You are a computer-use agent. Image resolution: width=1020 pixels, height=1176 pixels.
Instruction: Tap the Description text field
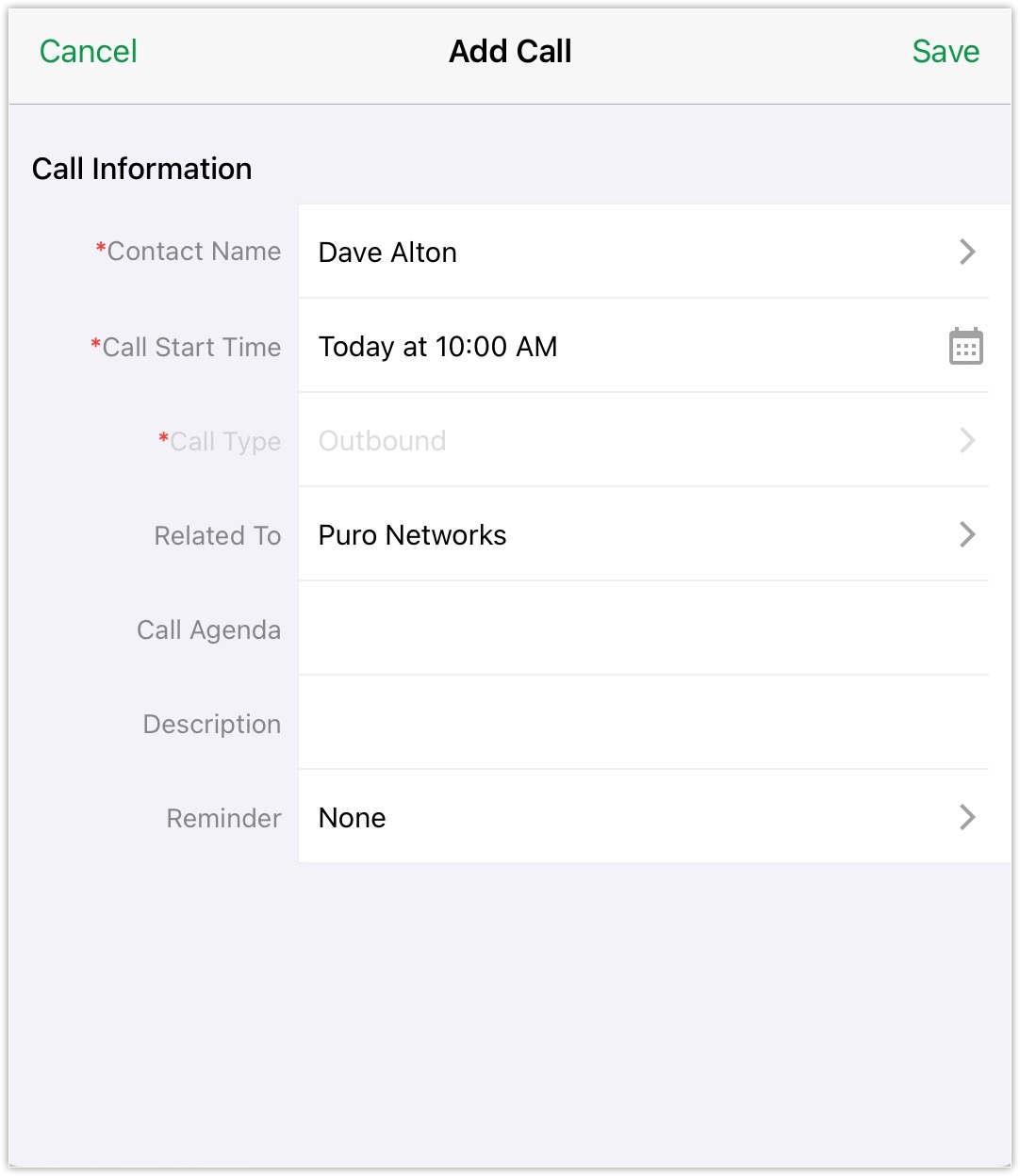[643, 723]
